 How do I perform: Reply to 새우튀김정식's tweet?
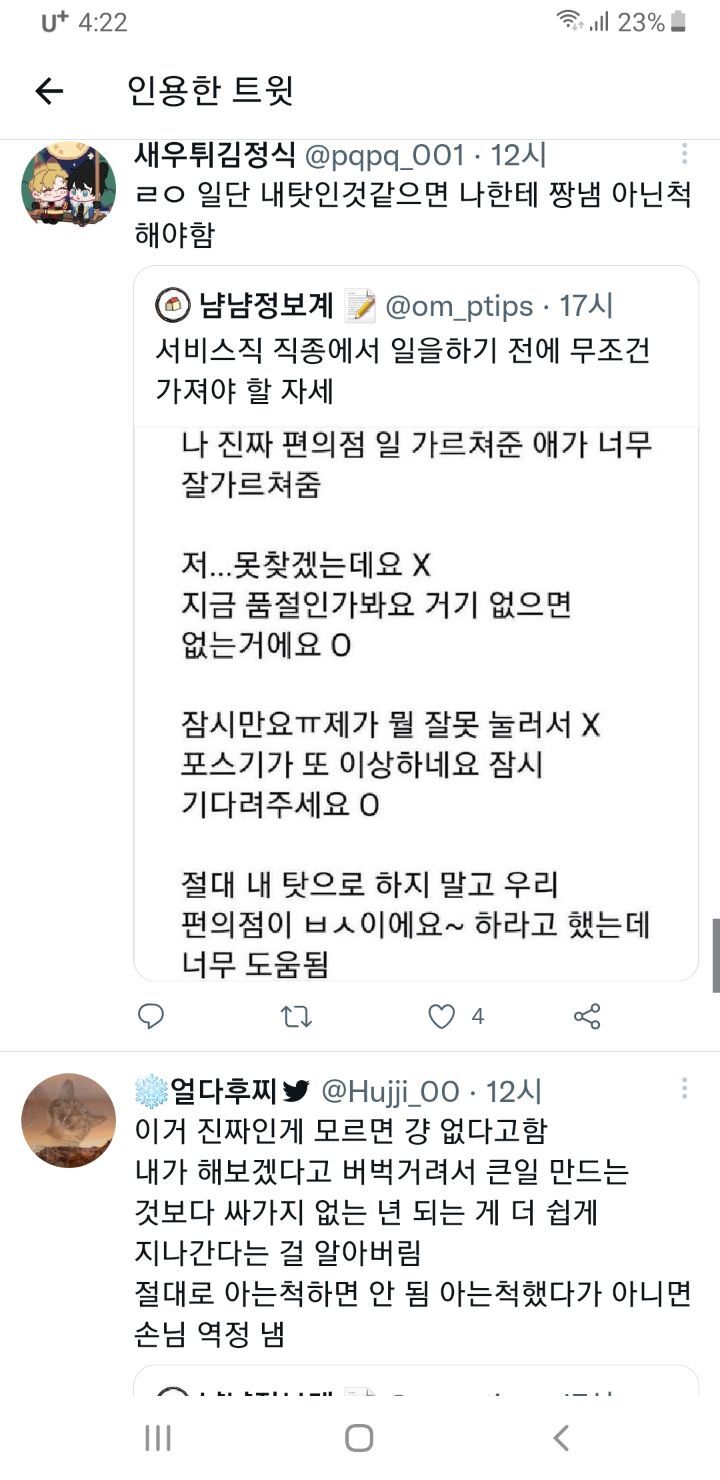pyautogui.click(x=151, y=1017)
